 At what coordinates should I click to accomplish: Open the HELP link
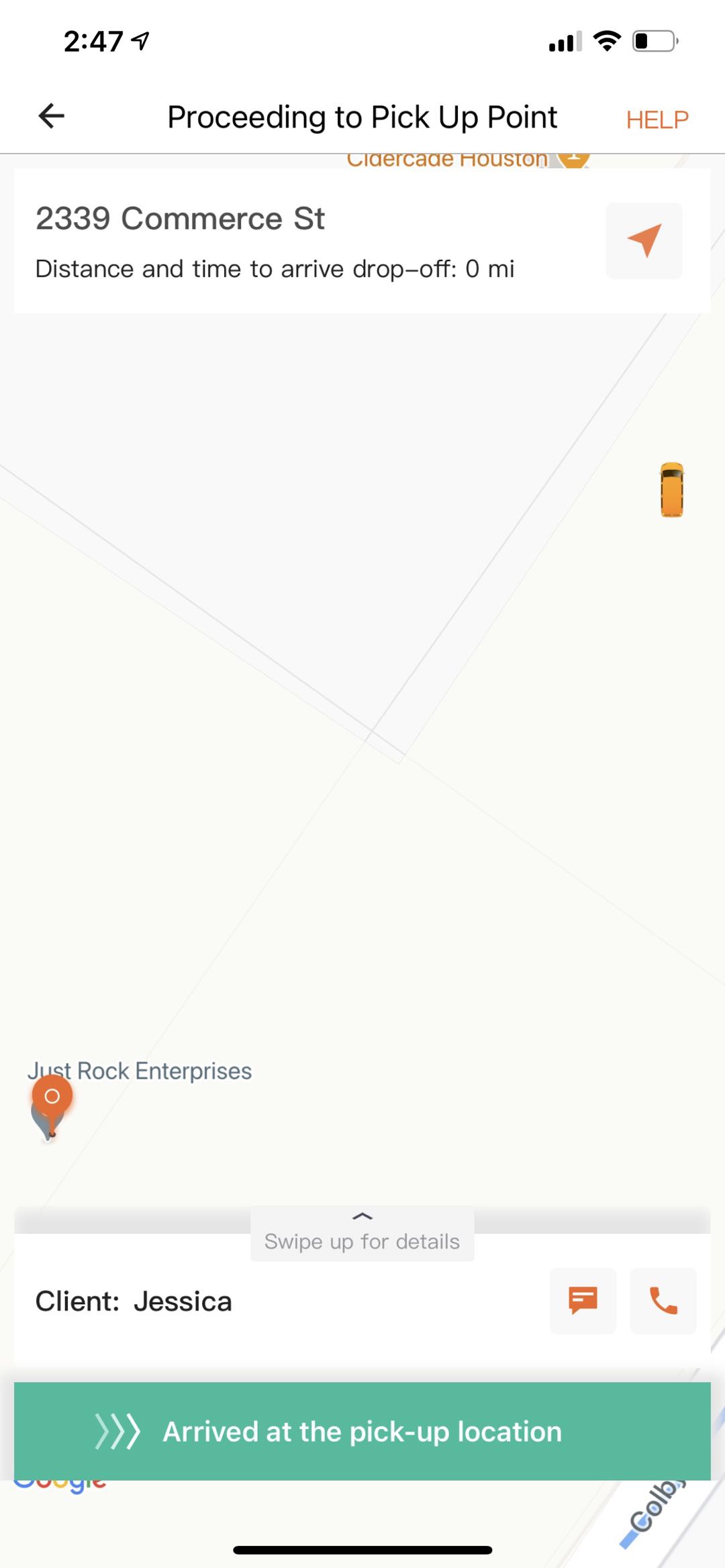click(x=657, y=120)
